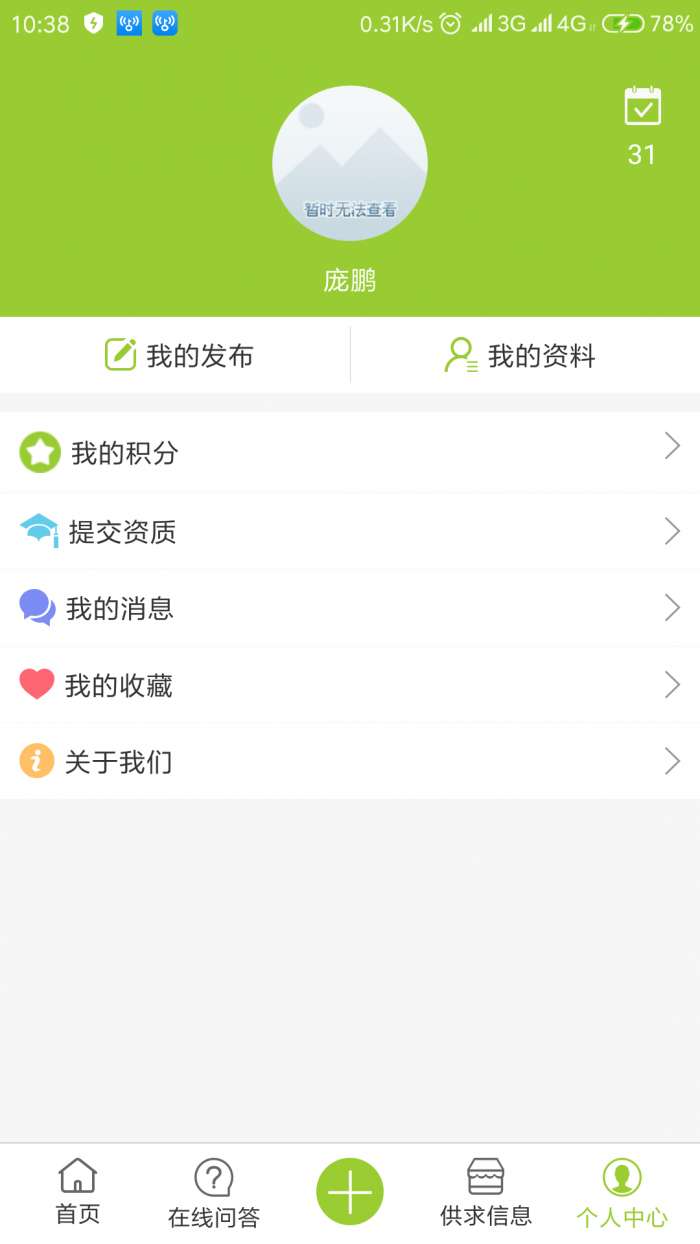The width and height of the screenshot is (700, 1244).
Task: Open 我的资料 profile info
Action: click(x=520, y=355)
